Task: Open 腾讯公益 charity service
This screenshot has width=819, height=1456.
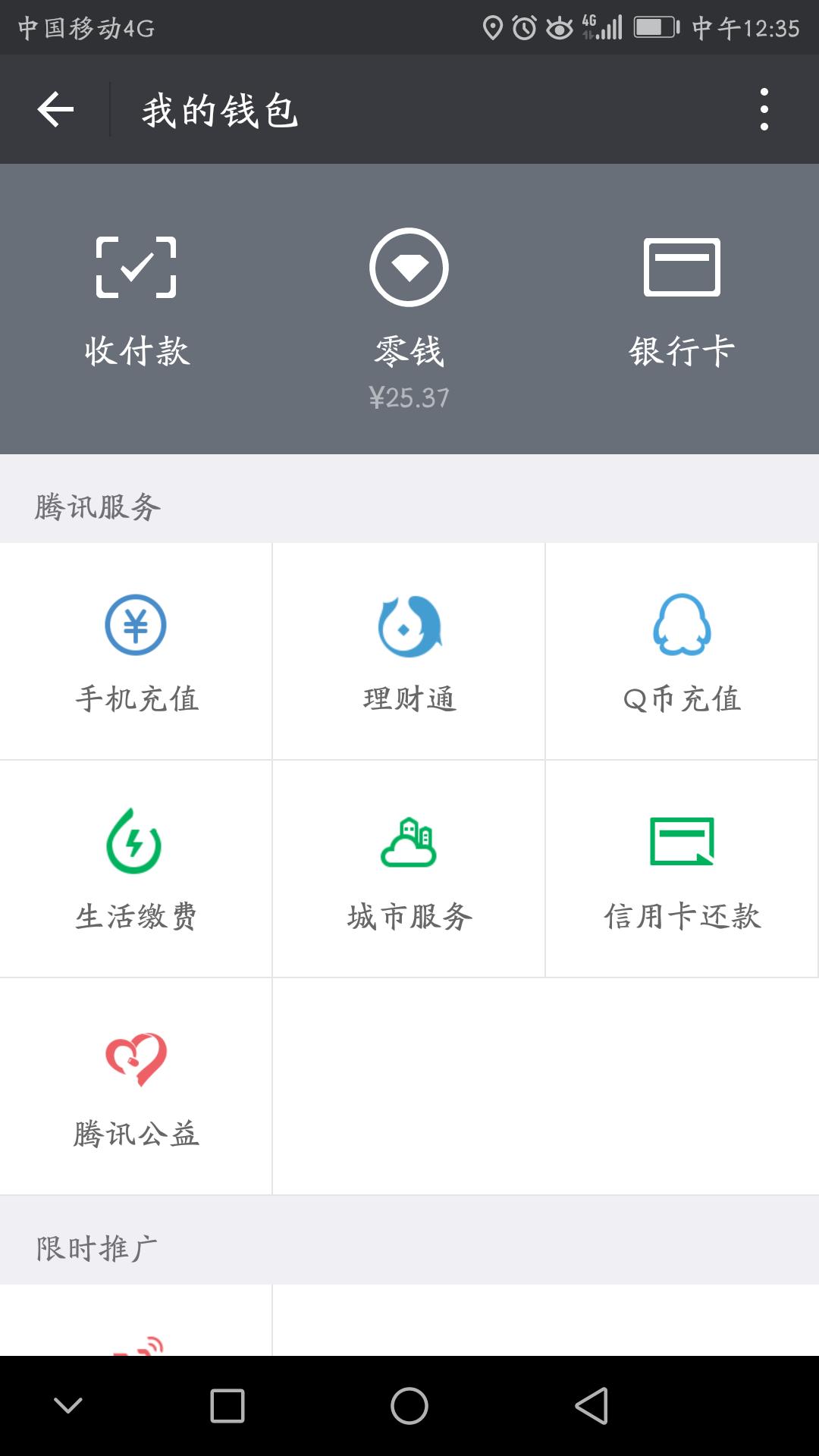Action: tap(136, 1087)
